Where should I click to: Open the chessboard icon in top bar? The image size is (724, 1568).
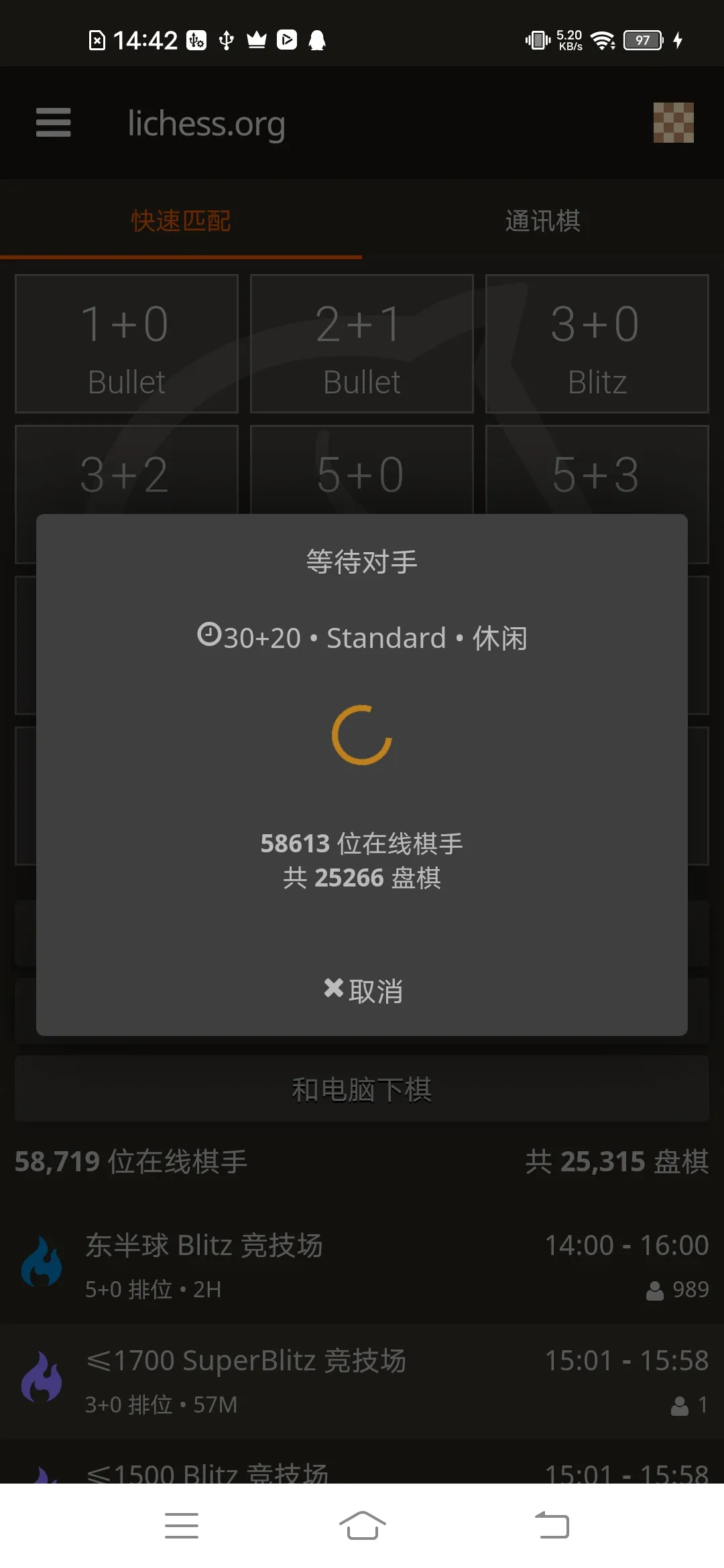(x=673, y=123)
